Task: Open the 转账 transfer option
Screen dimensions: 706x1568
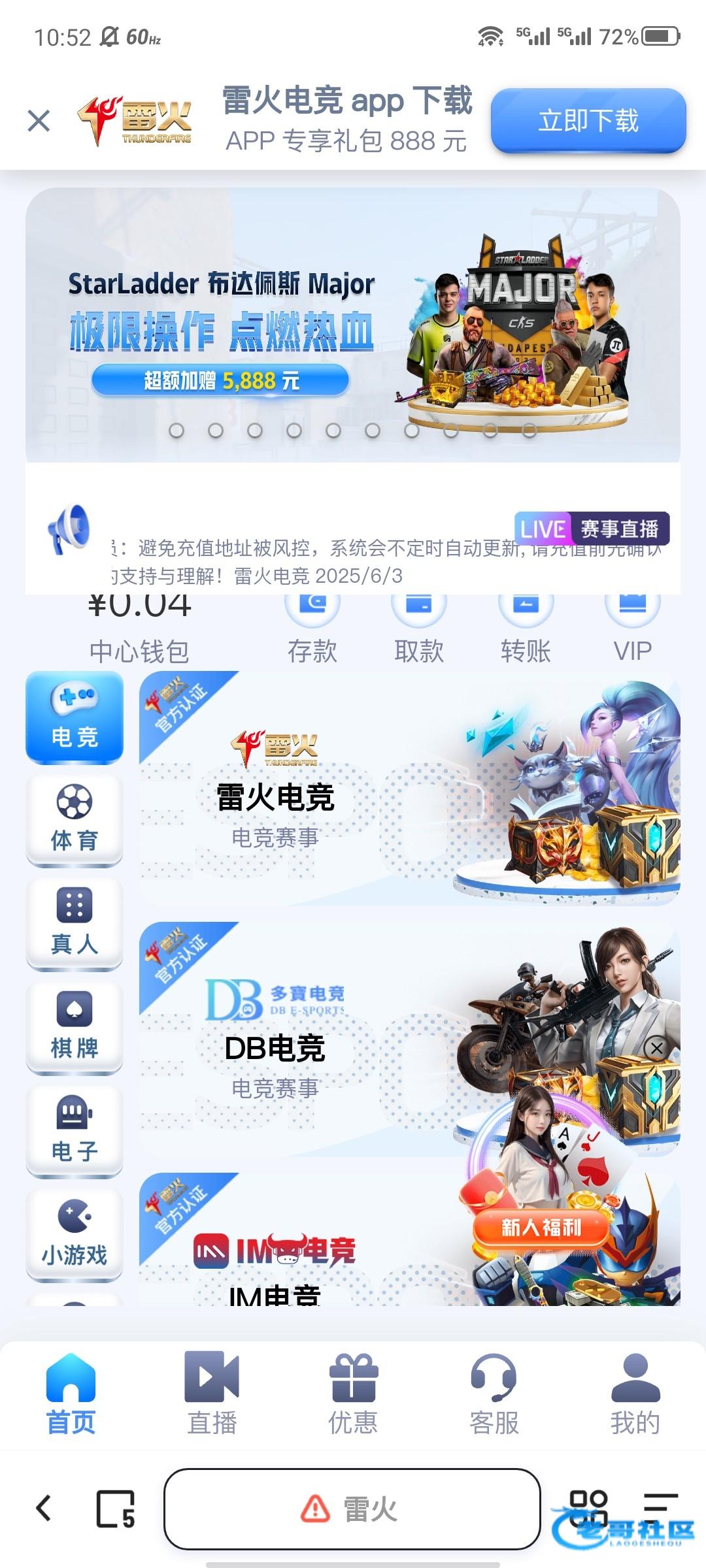Action: (526, 629)
